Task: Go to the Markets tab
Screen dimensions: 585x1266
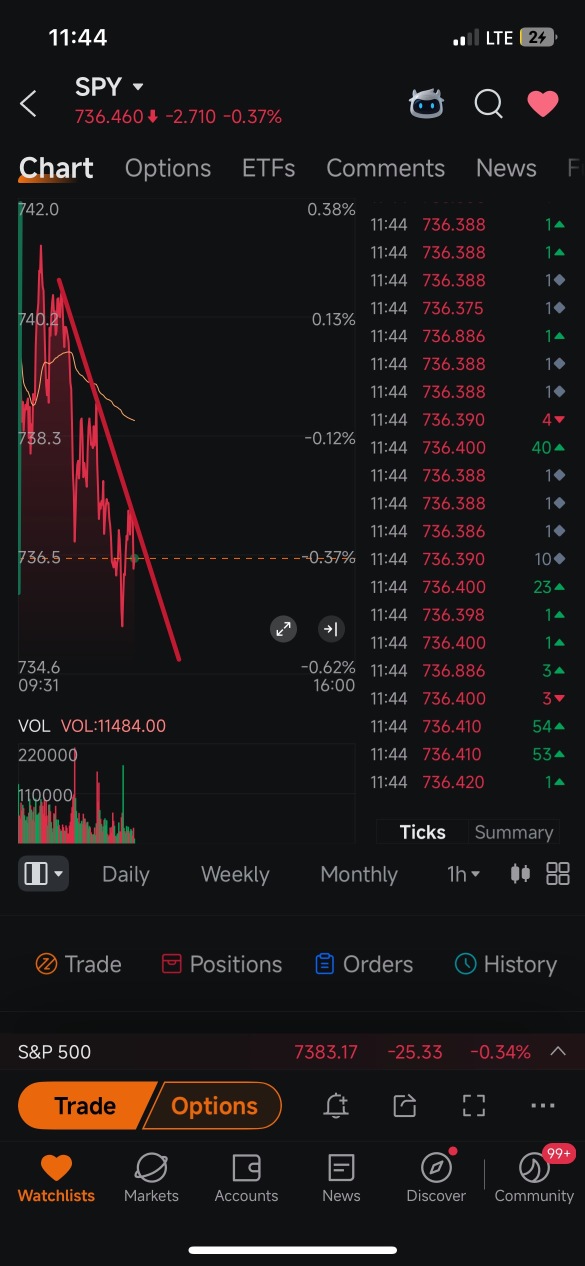Action: tap(151, 1178)
